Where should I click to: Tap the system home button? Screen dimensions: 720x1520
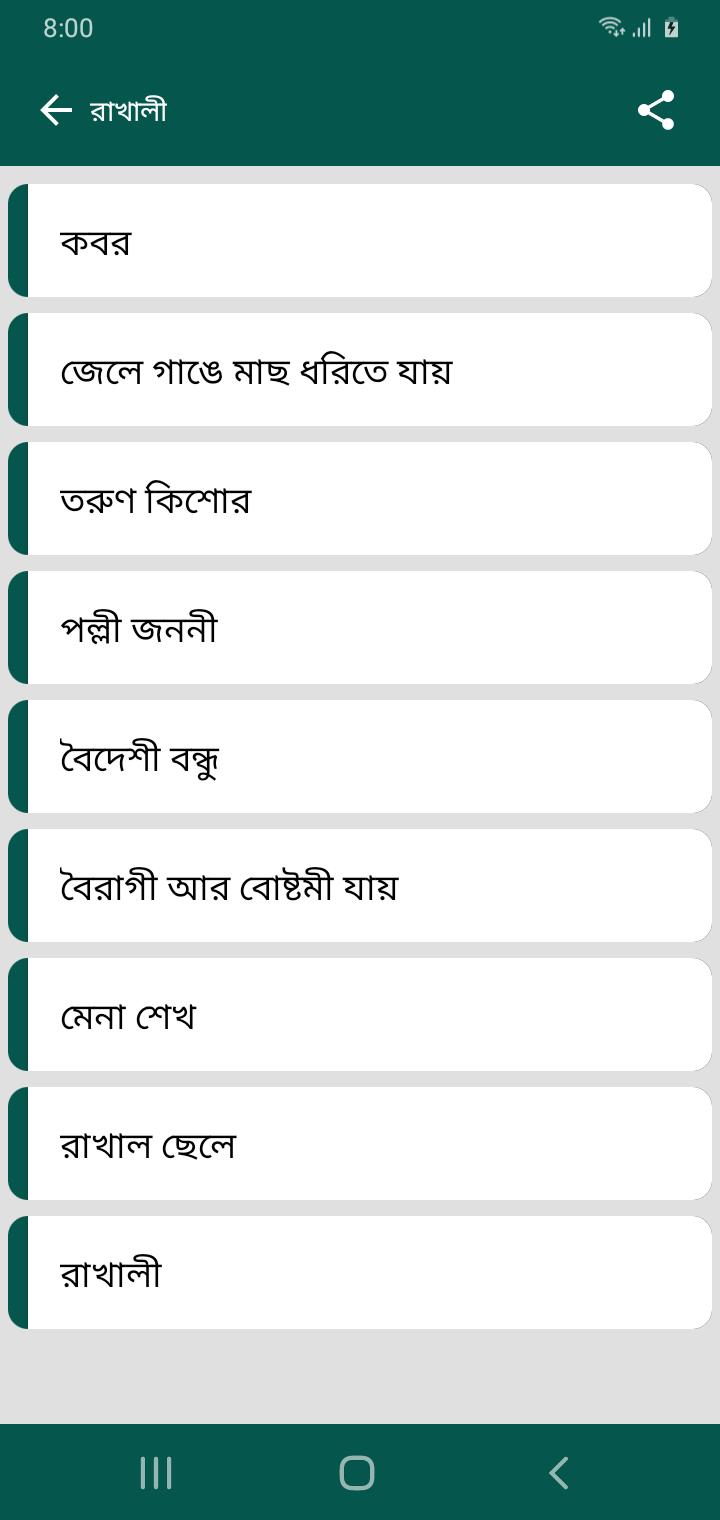click(357, 1472)
